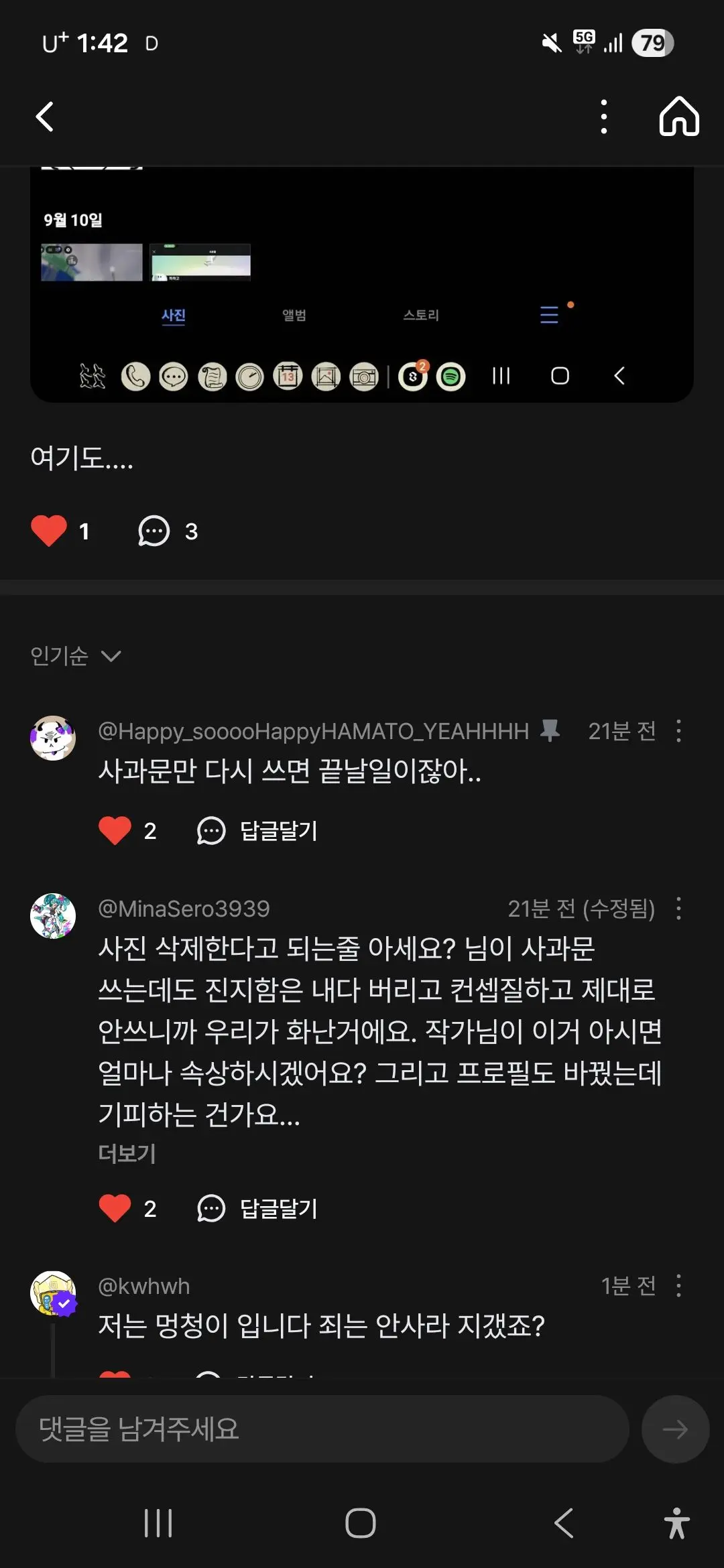Send the comment with the arrow button
This screenshot has height=1568, width=724.
click(675, 1429)
